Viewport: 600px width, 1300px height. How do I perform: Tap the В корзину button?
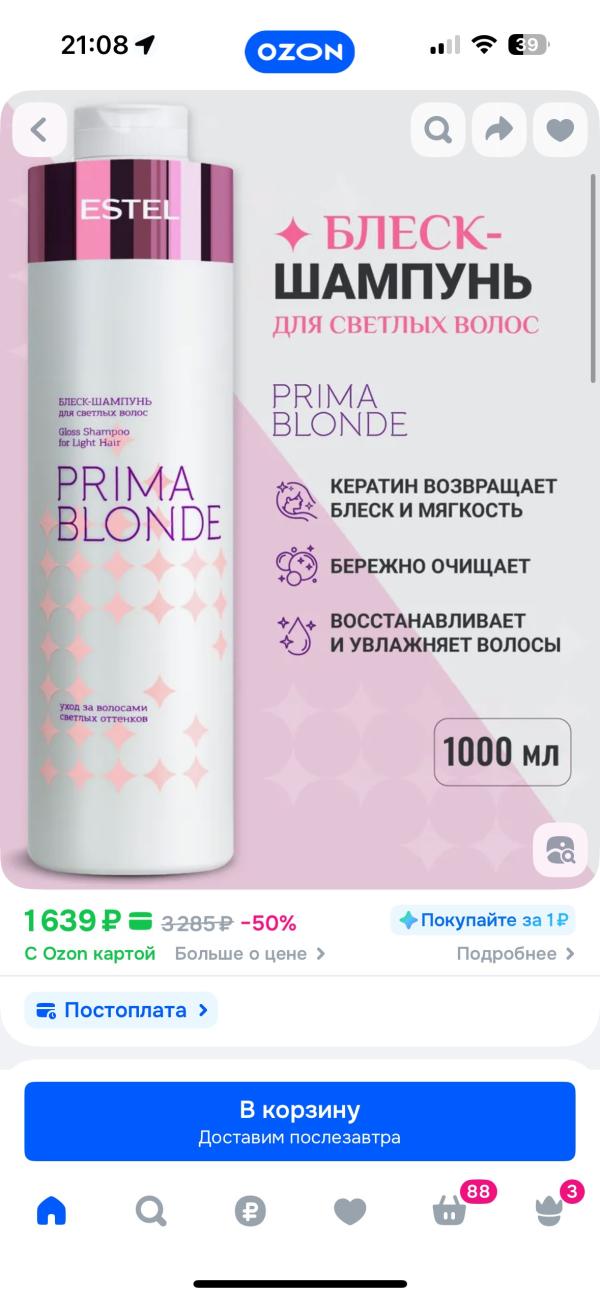[x=300, y=1122]
